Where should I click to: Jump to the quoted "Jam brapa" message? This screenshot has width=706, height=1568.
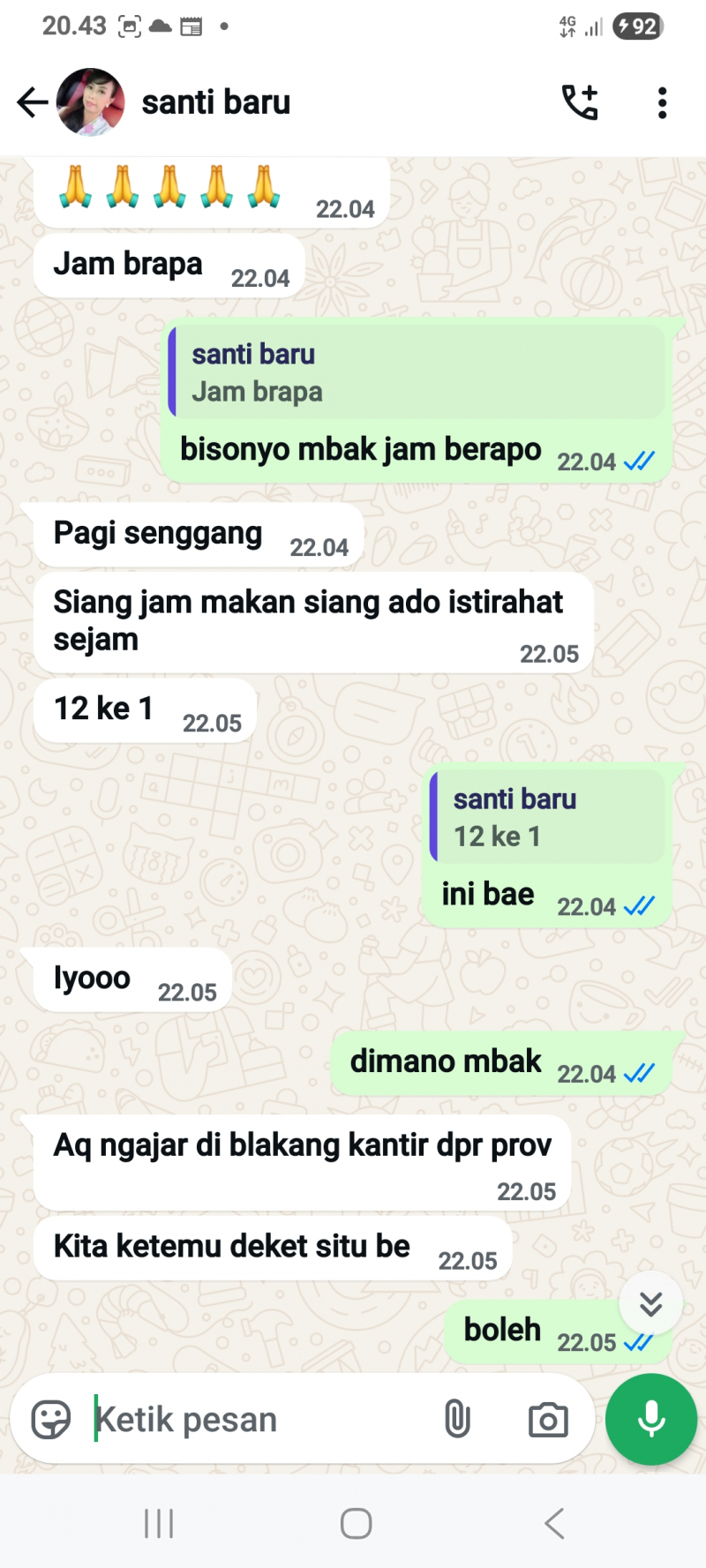tap(417, 372)
